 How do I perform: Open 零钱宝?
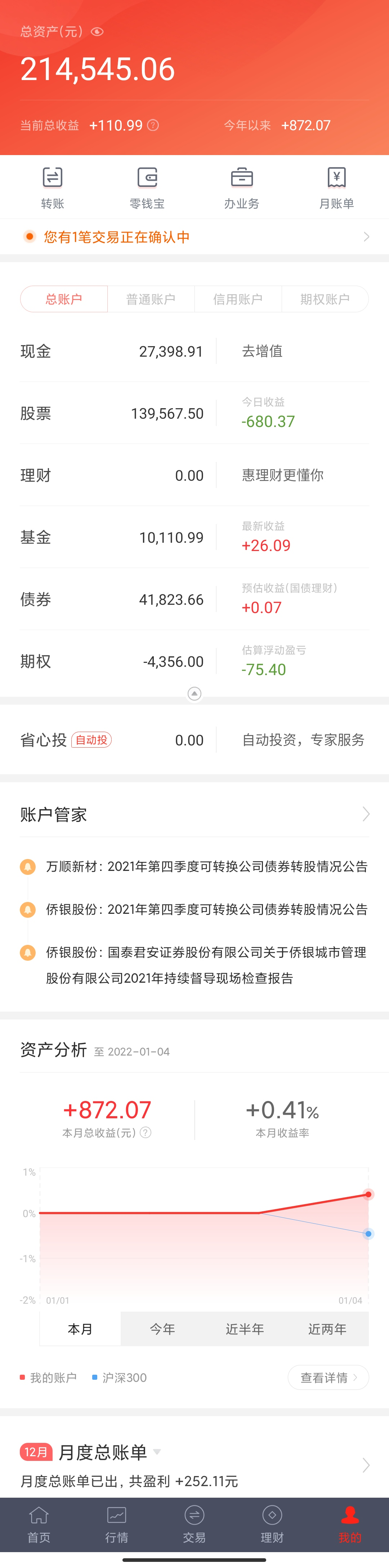point(147,187)
